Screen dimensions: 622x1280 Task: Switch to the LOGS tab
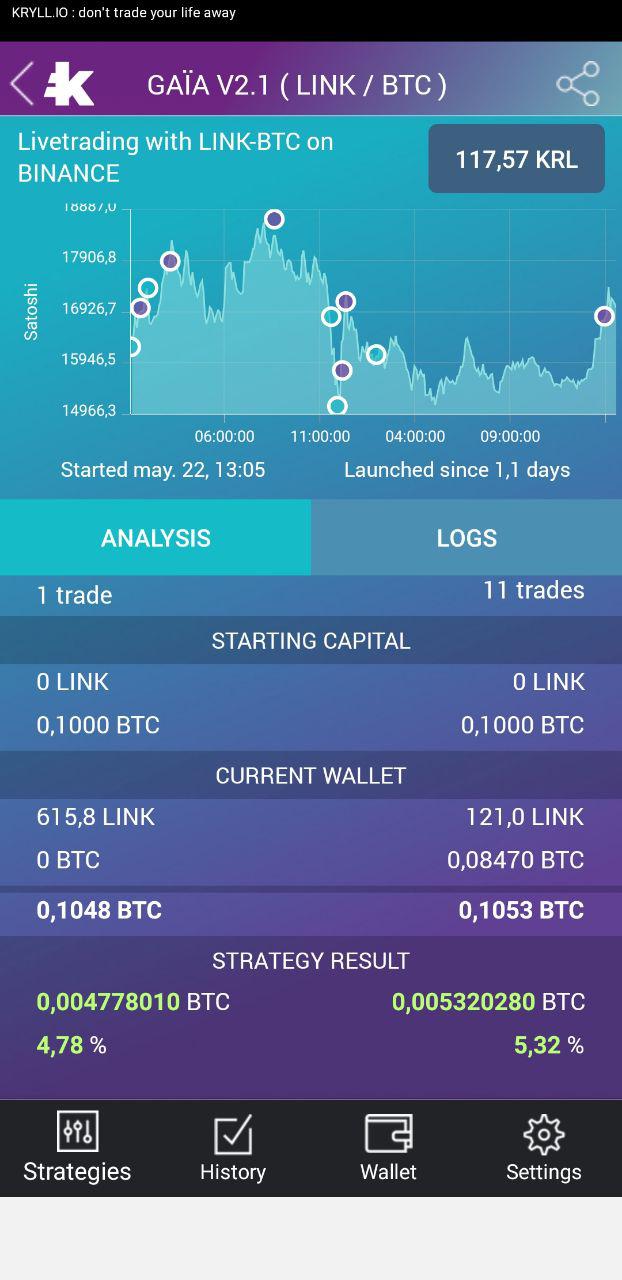tap(466, 538)
